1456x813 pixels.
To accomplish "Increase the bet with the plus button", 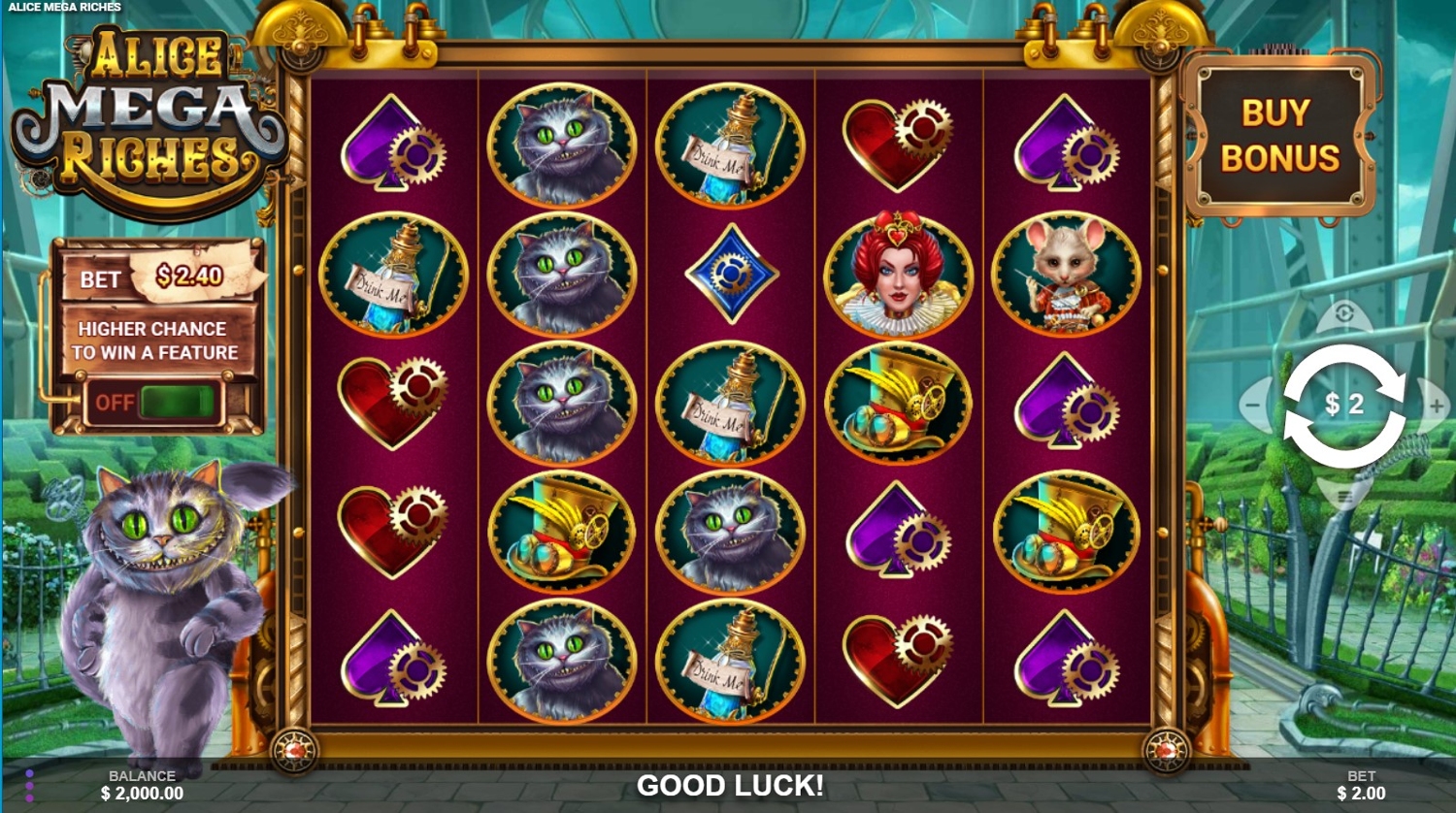I will pos(1436,406).
